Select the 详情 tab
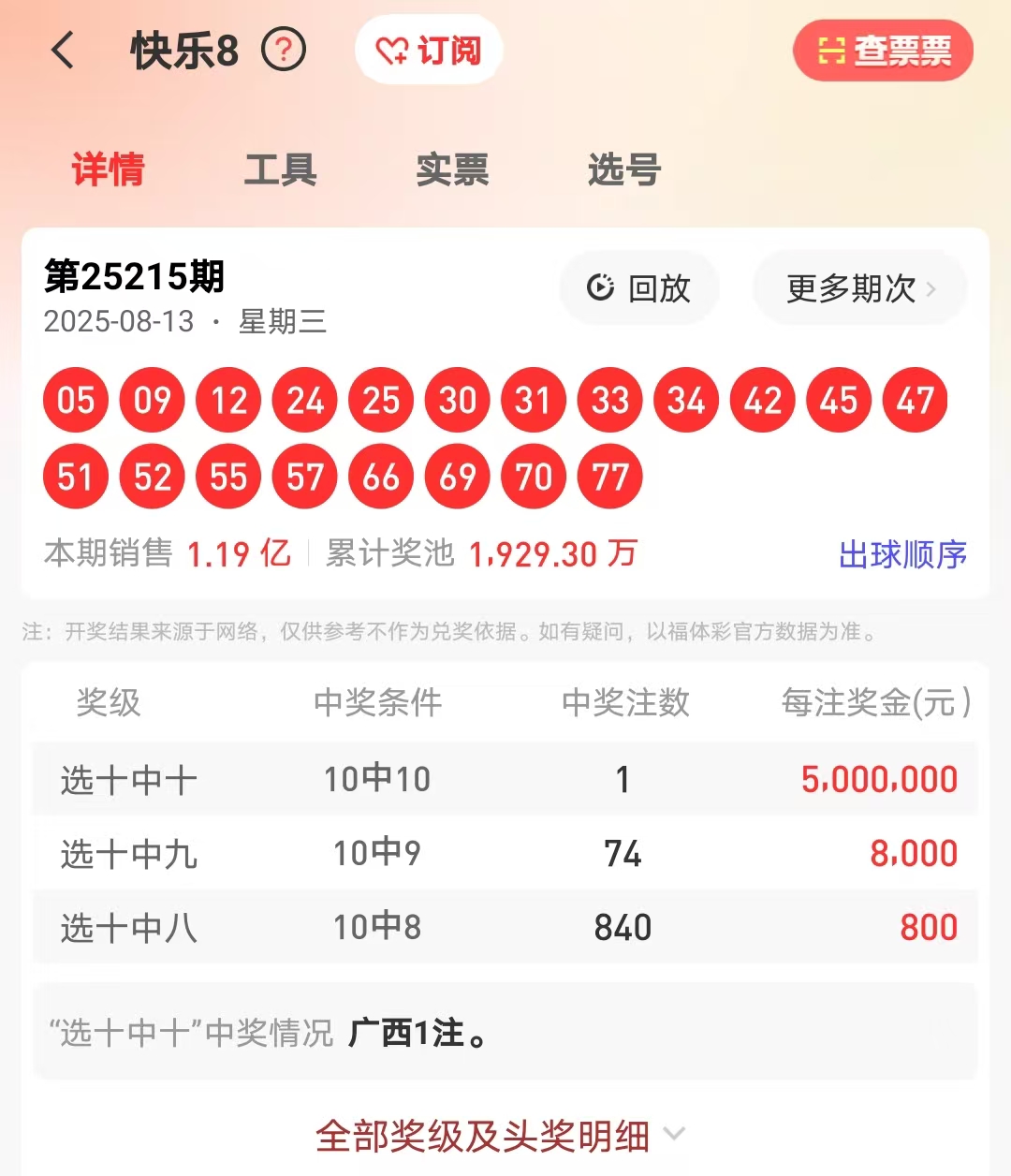The image size is (1011, 1176). (108, 170)
